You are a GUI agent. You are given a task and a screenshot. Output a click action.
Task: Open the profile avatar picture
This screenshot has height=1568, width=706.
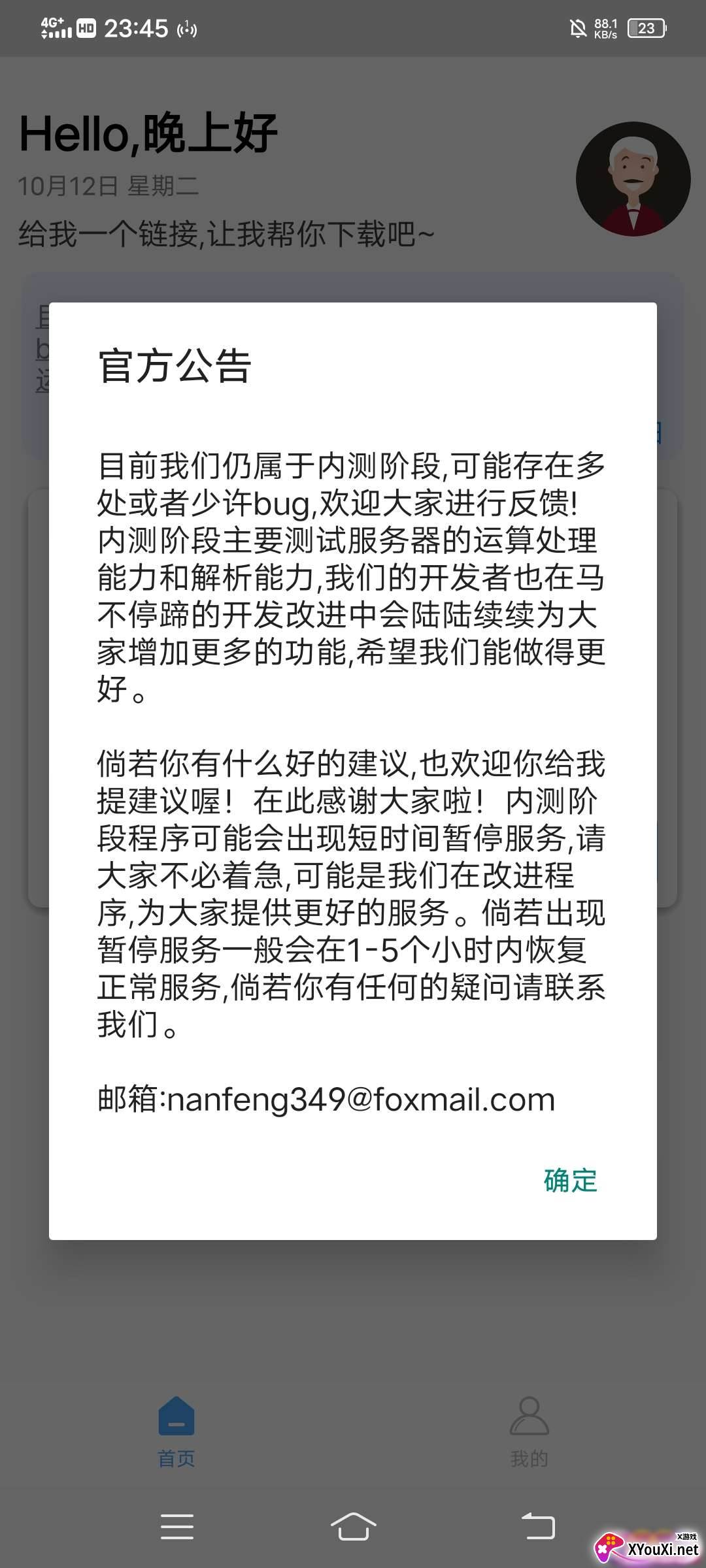coord(633,179)
